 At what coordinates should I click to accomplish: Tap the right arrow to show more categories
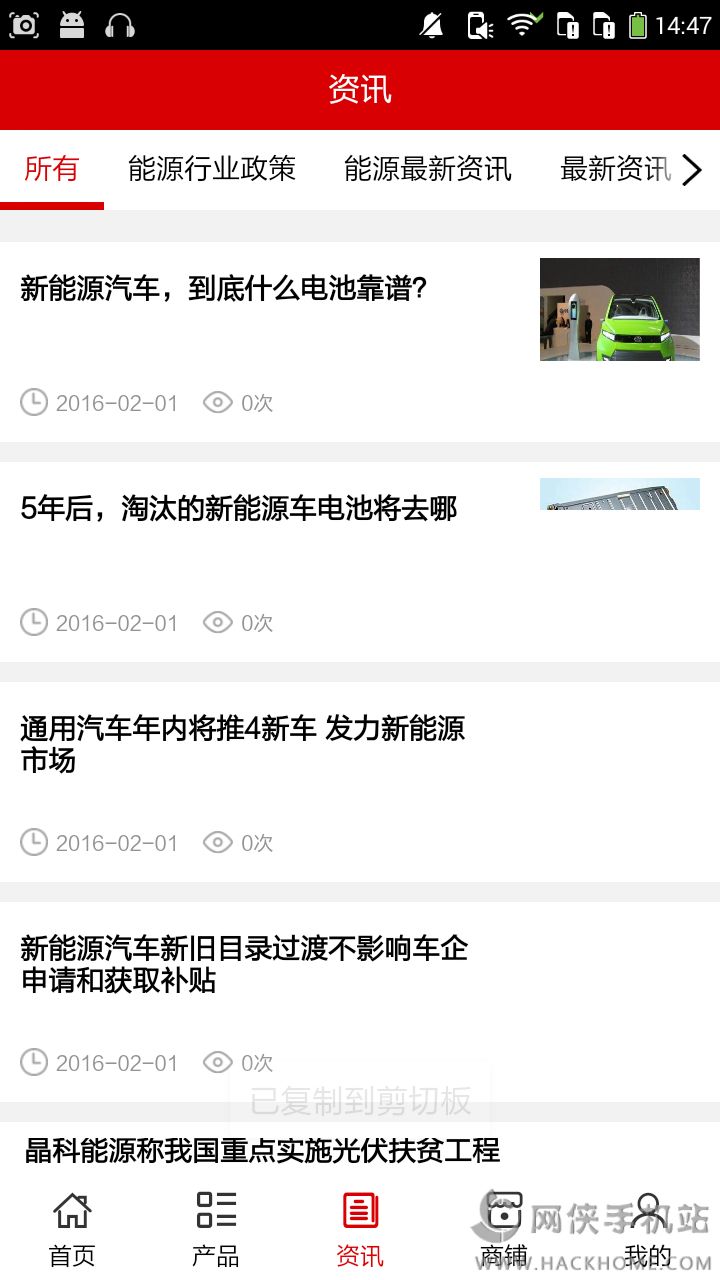click(692, 170)
